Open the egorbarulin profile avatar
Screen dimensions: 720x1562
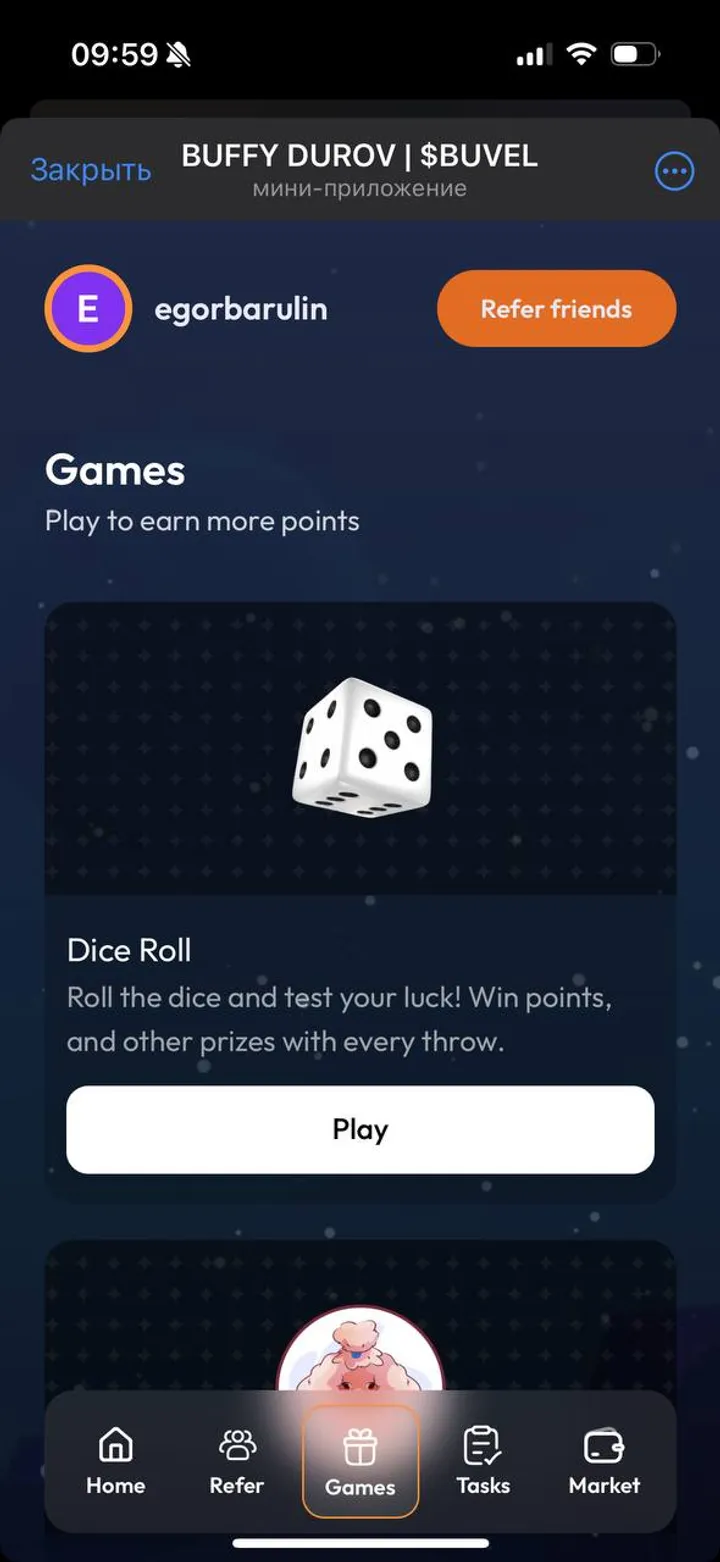[88, 309]
